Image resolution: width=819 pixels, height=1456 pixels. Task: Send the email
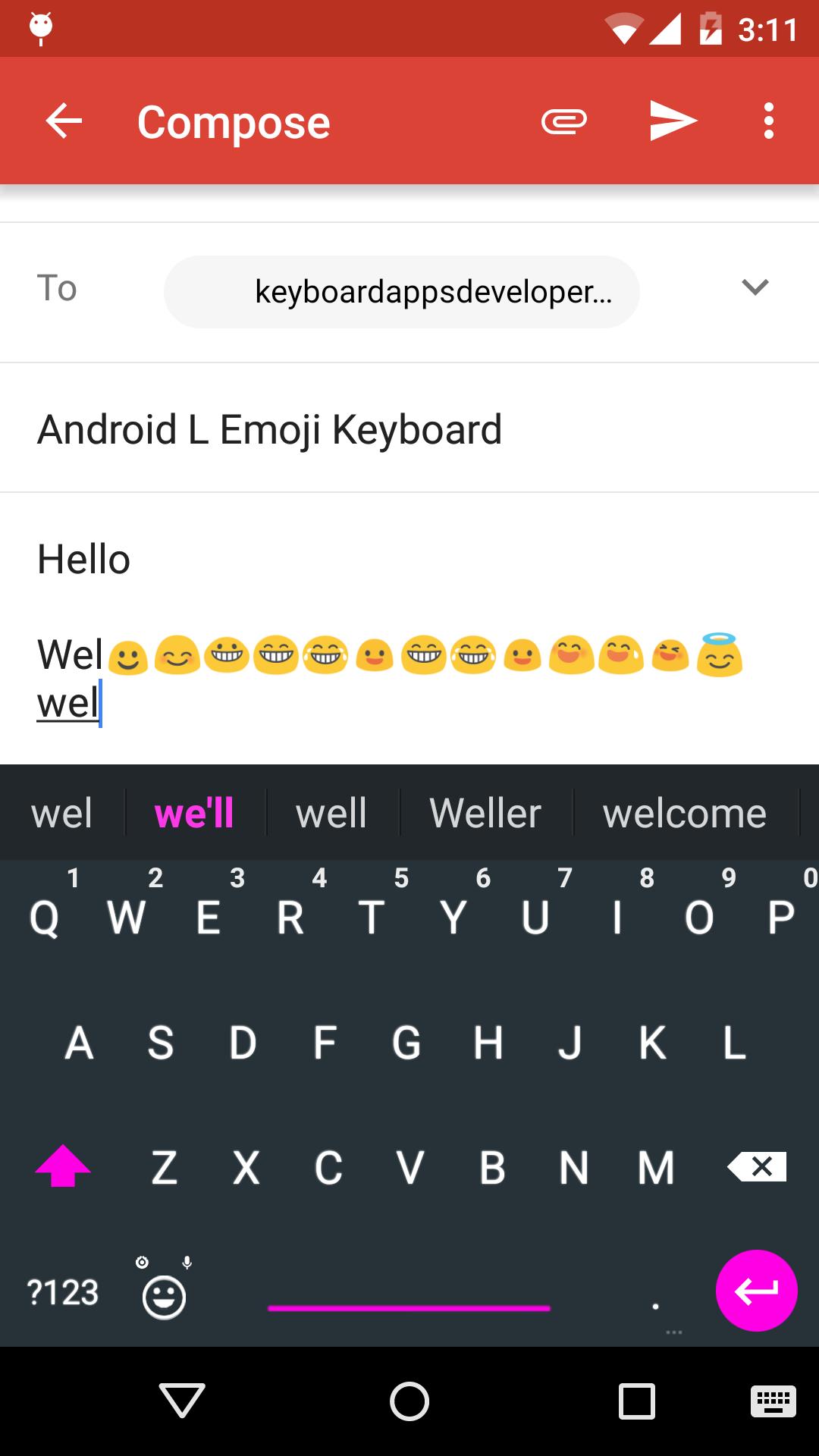(673, 121)
